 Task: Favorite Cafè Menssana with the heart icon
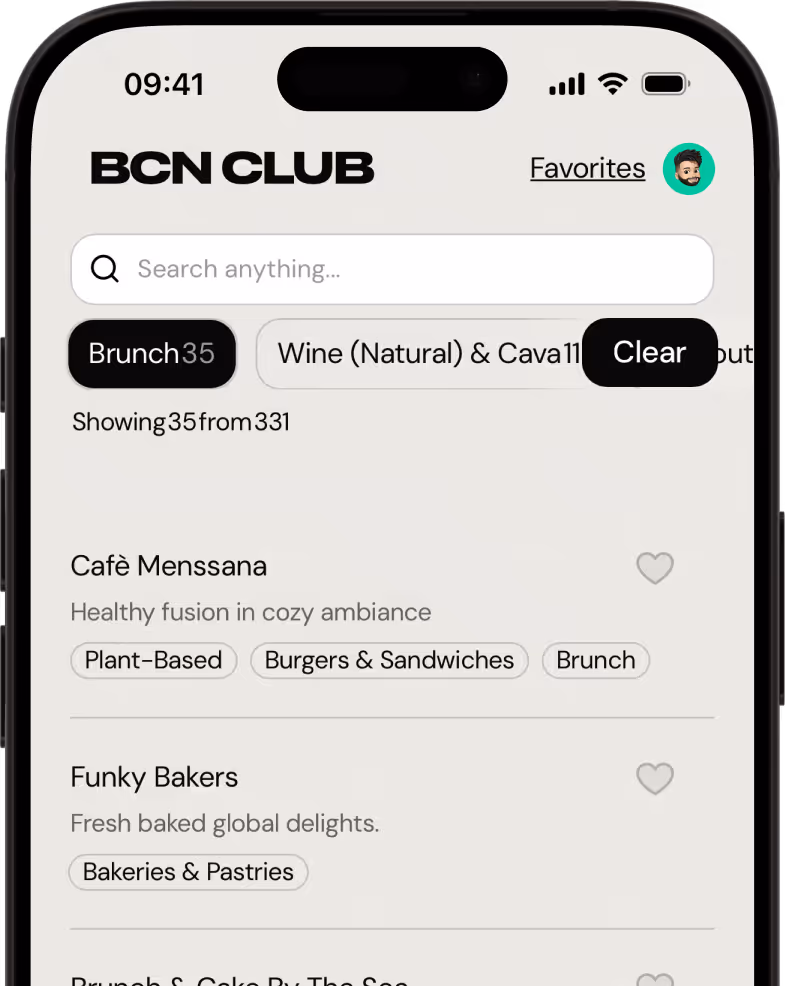coord(655,568)
